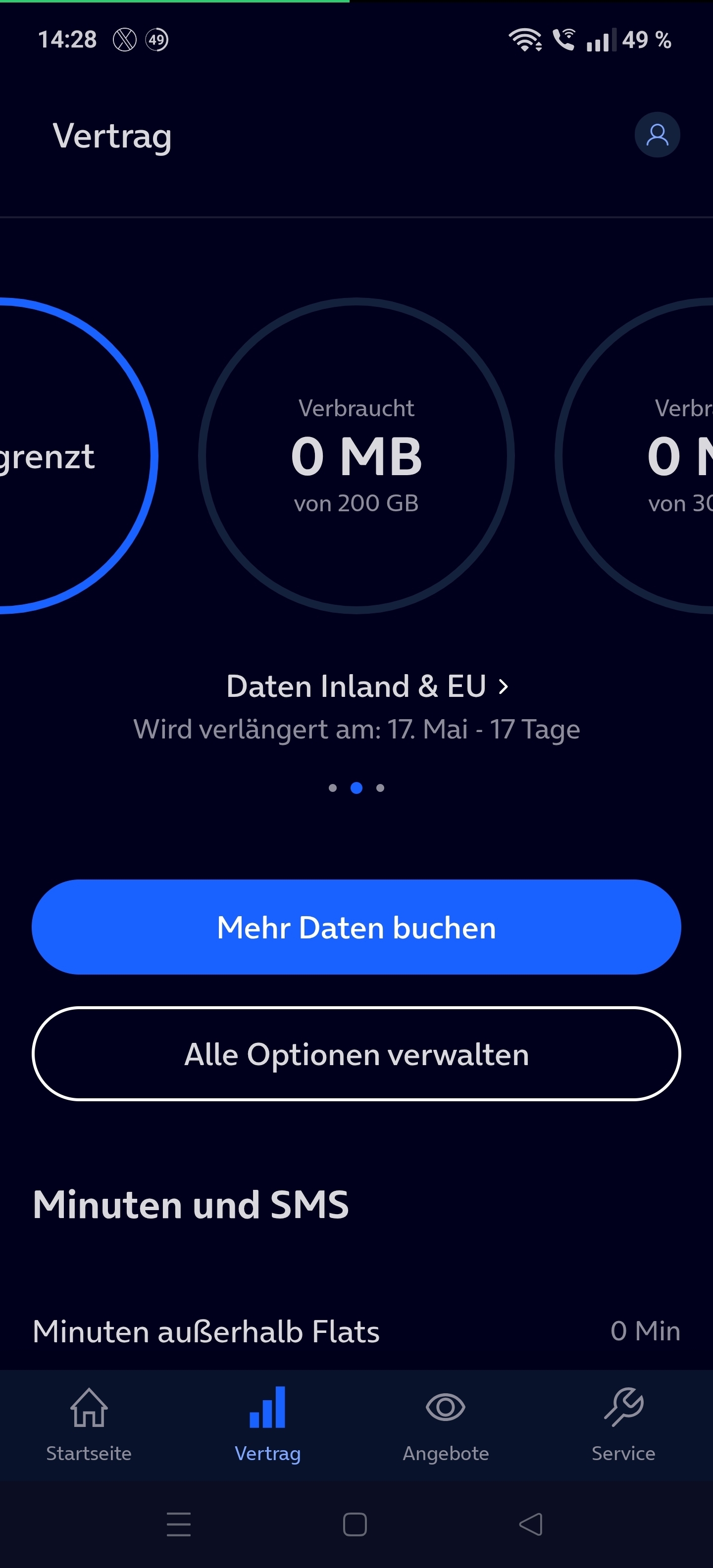
Task: Tap Mehr Daten buchen button
Action: point(356,927)
